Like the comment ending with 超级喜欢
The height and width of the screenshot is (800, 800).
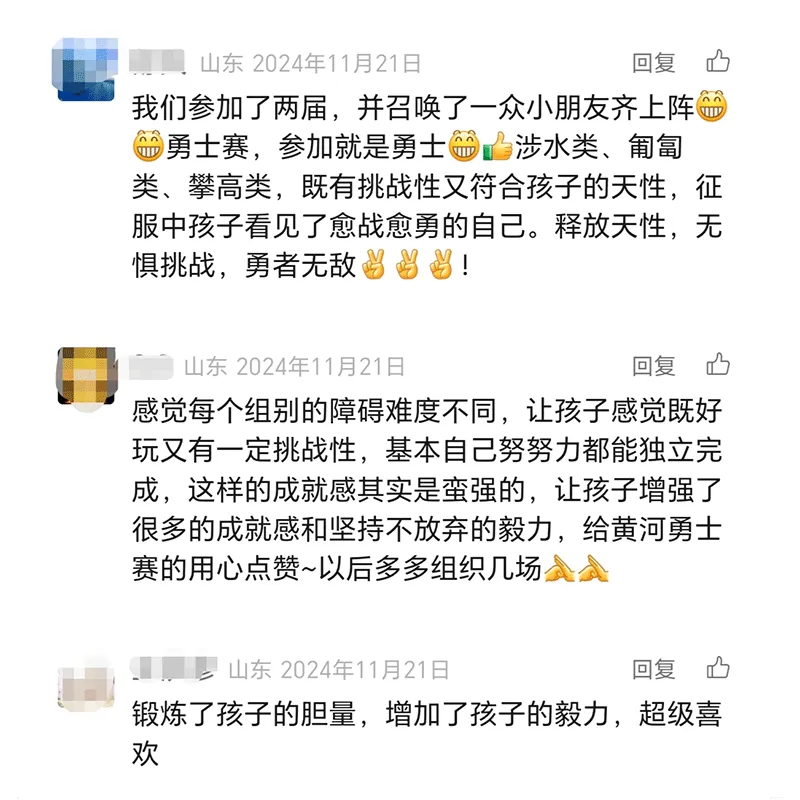click(x=718, y=668)
